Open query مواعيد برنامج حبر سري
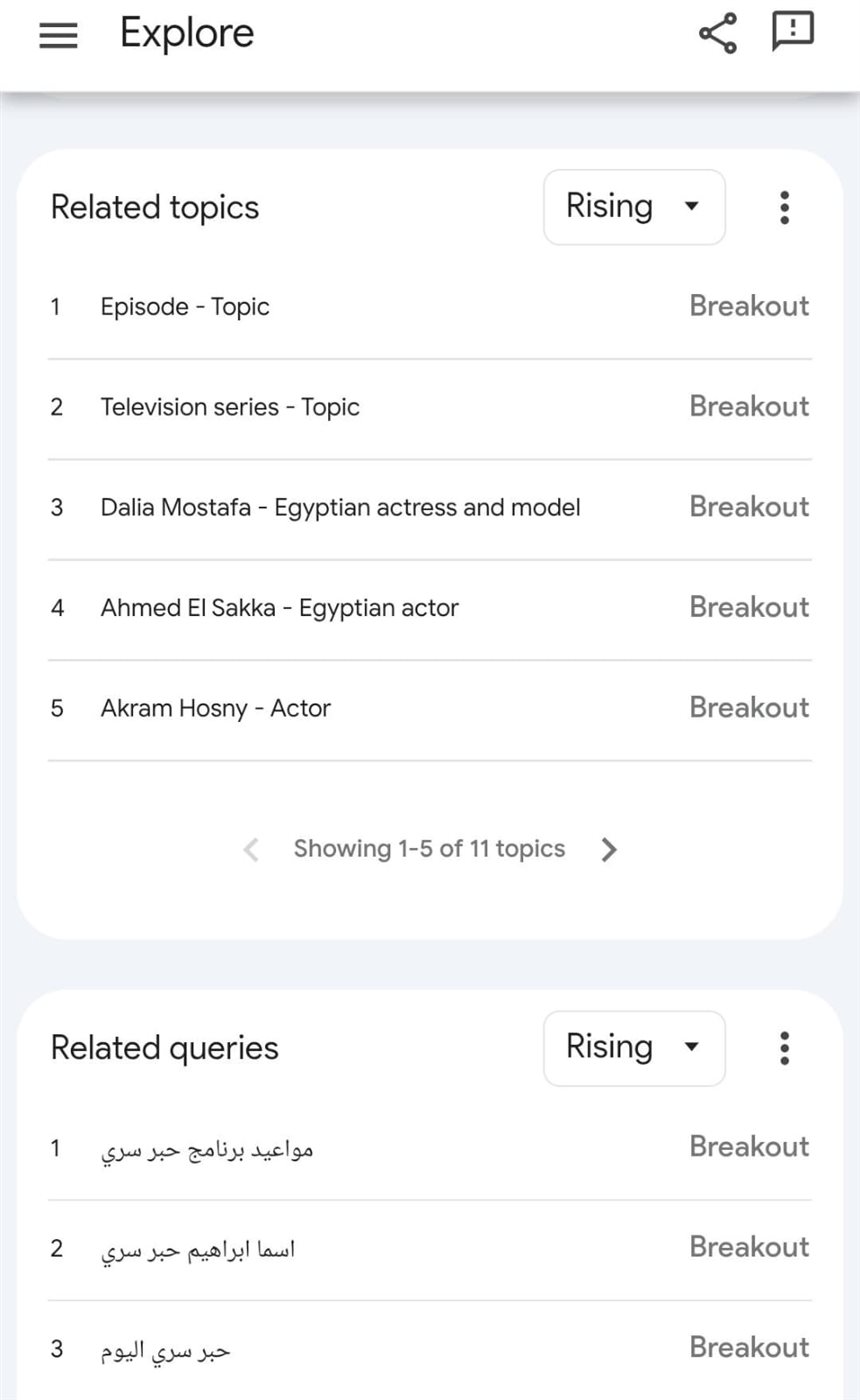Screen dimensions: 860x1400 [430, 1148]
